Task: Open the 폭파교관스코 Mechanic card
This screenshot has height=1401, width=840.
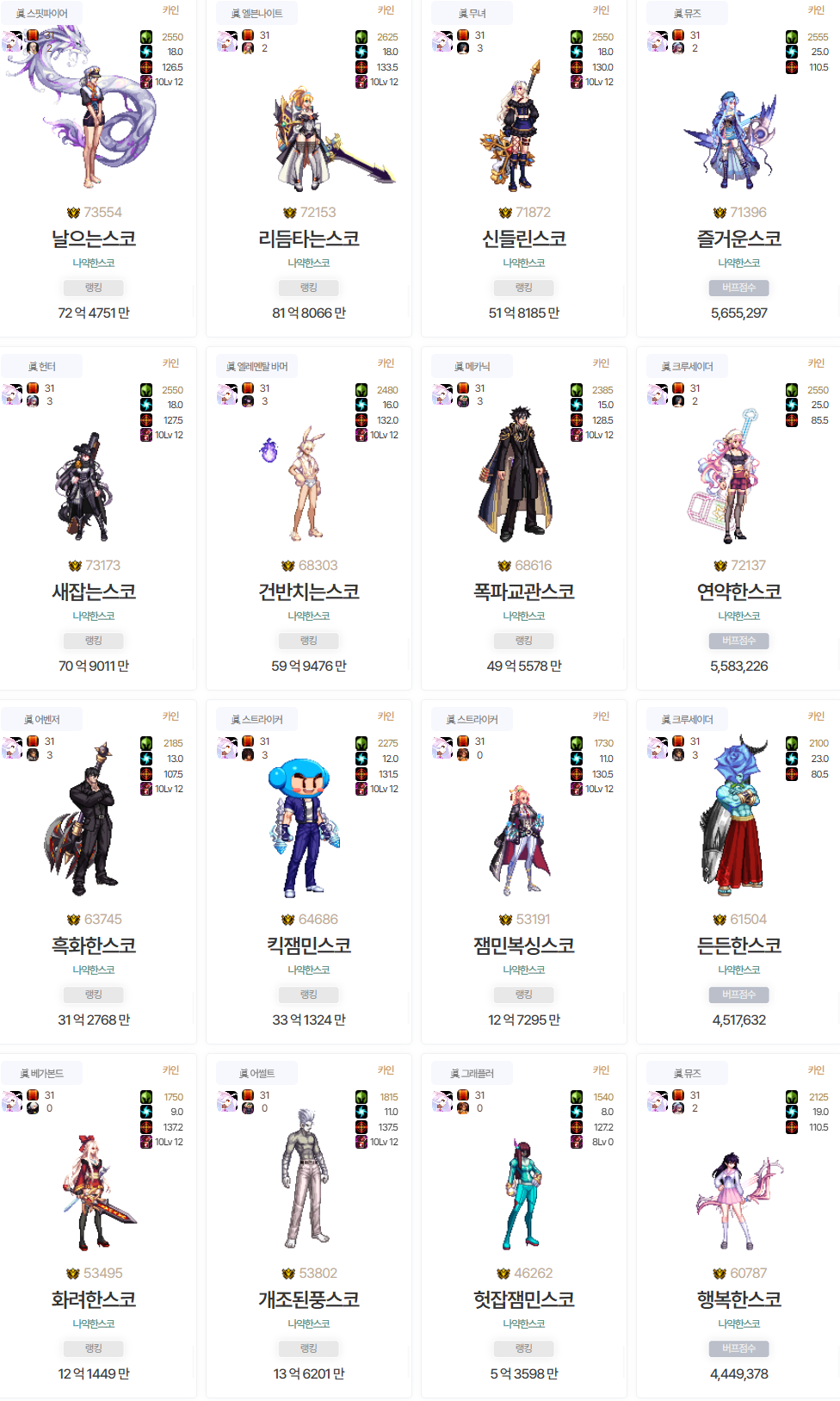Action: 524,592
